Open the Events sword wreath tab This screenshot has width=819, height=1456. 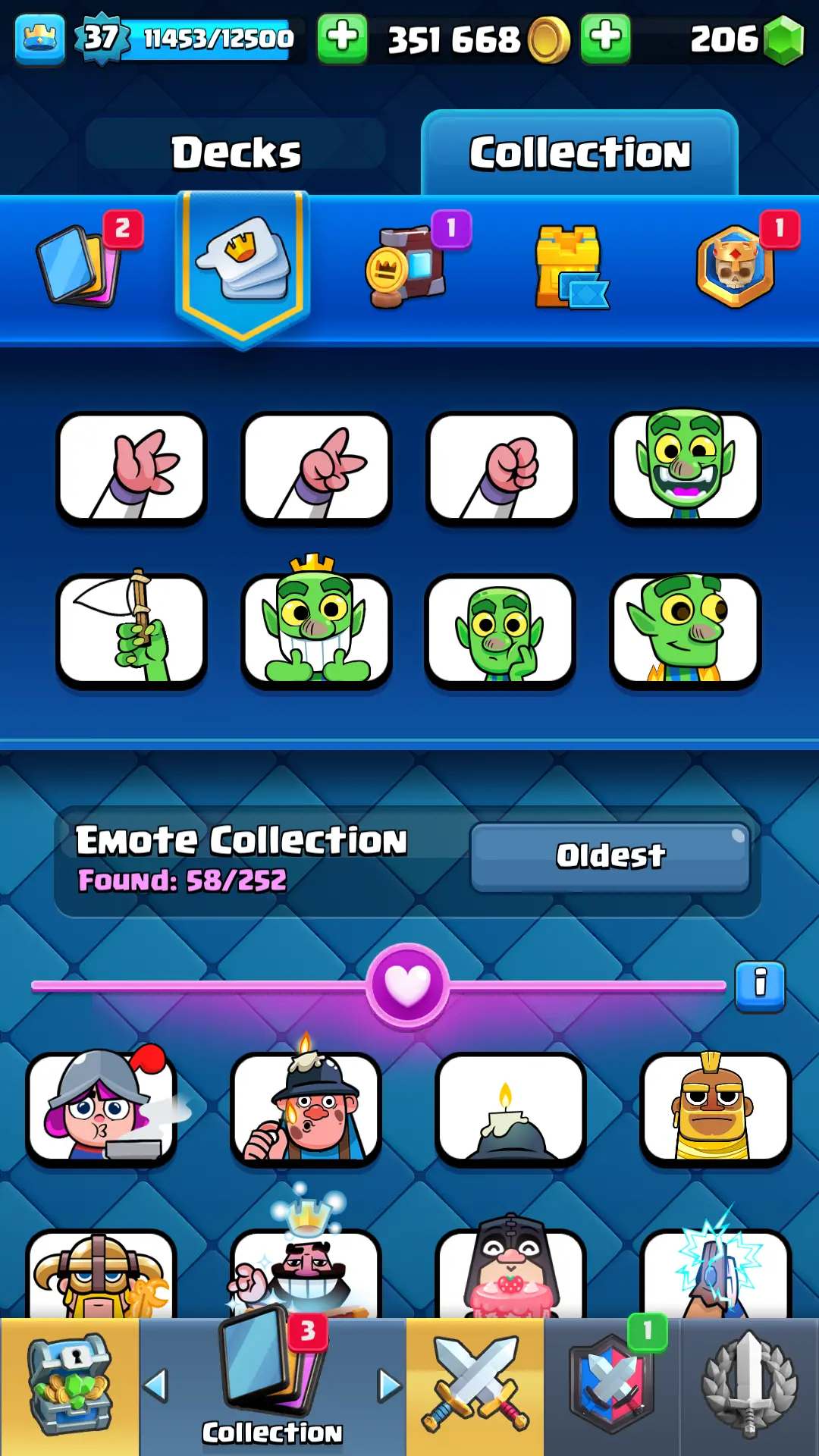click(749, 1386)
